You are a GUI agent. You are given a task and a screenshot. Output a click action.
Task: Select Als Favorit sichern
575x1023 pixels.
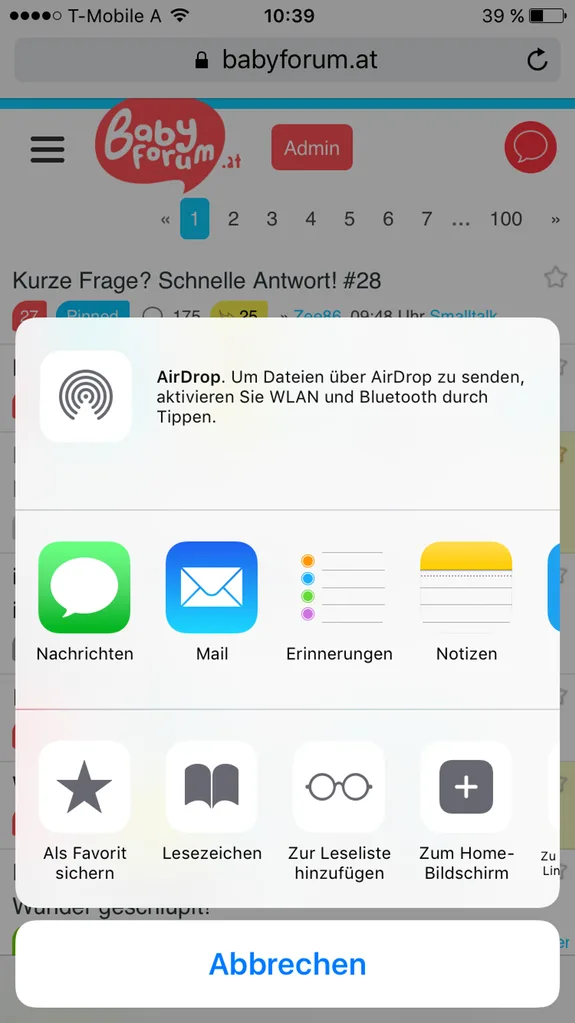[x=84, y=787]
